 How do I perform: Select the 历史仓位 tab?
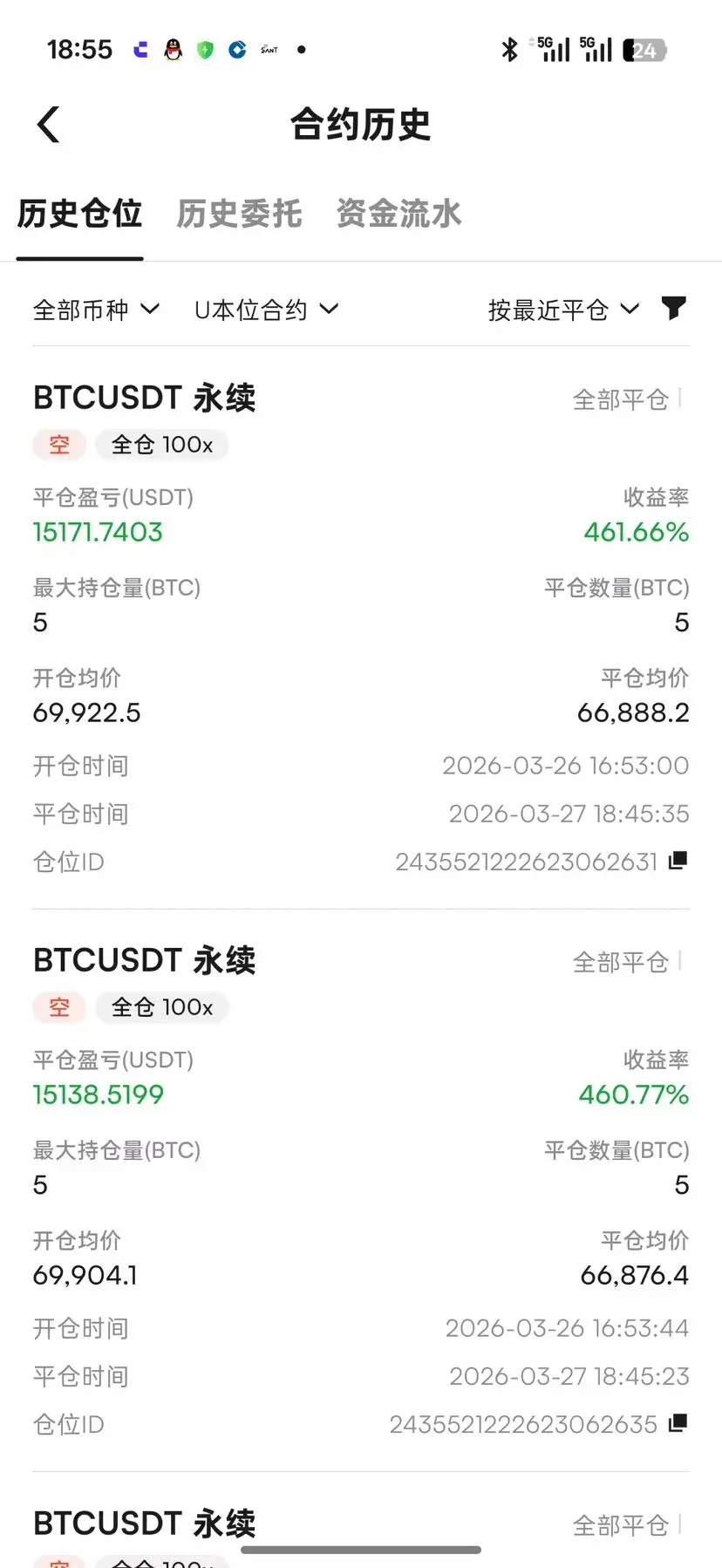pos(79,214)
